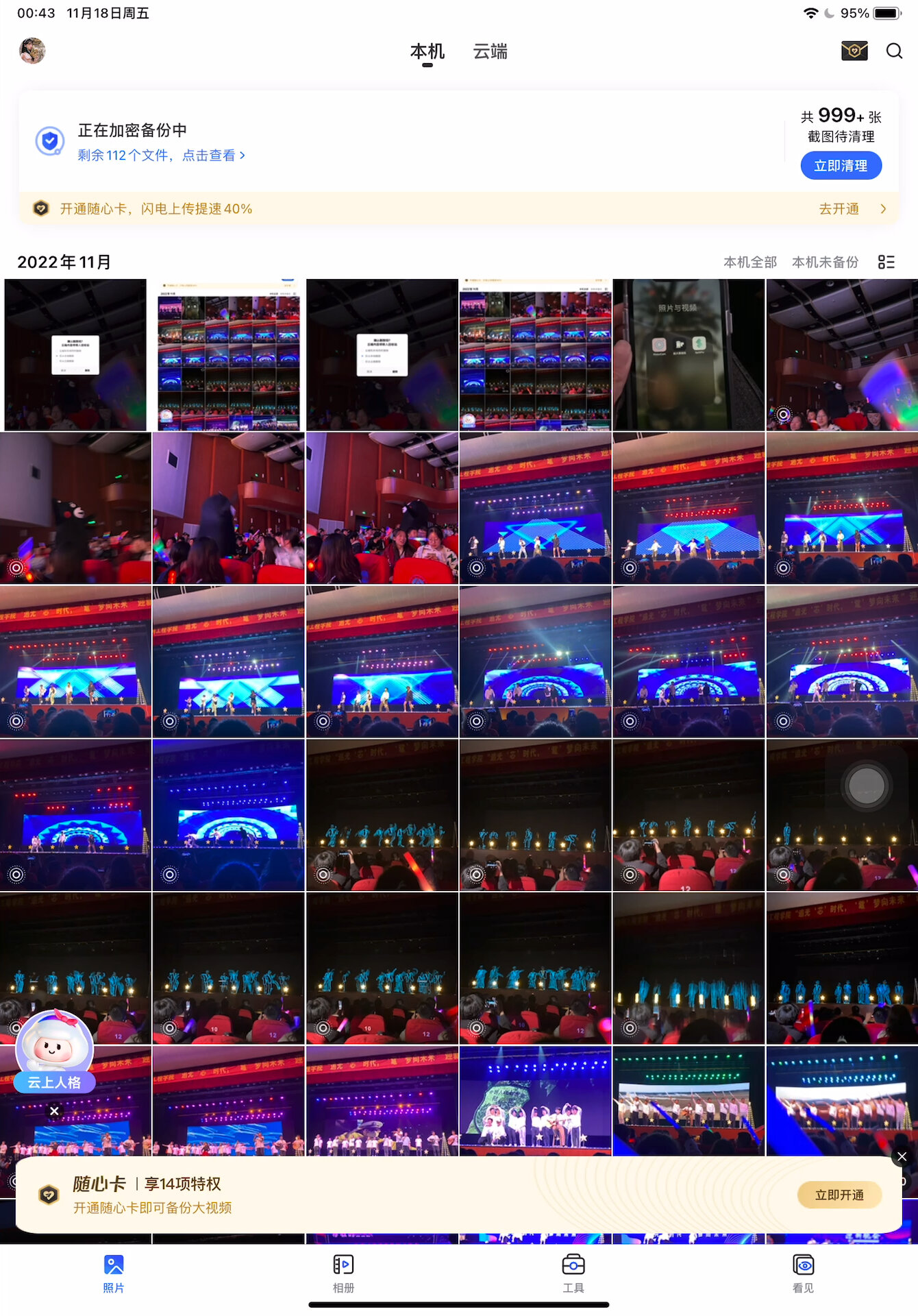Go to the 看见 tab

(x=803, y=1274)
